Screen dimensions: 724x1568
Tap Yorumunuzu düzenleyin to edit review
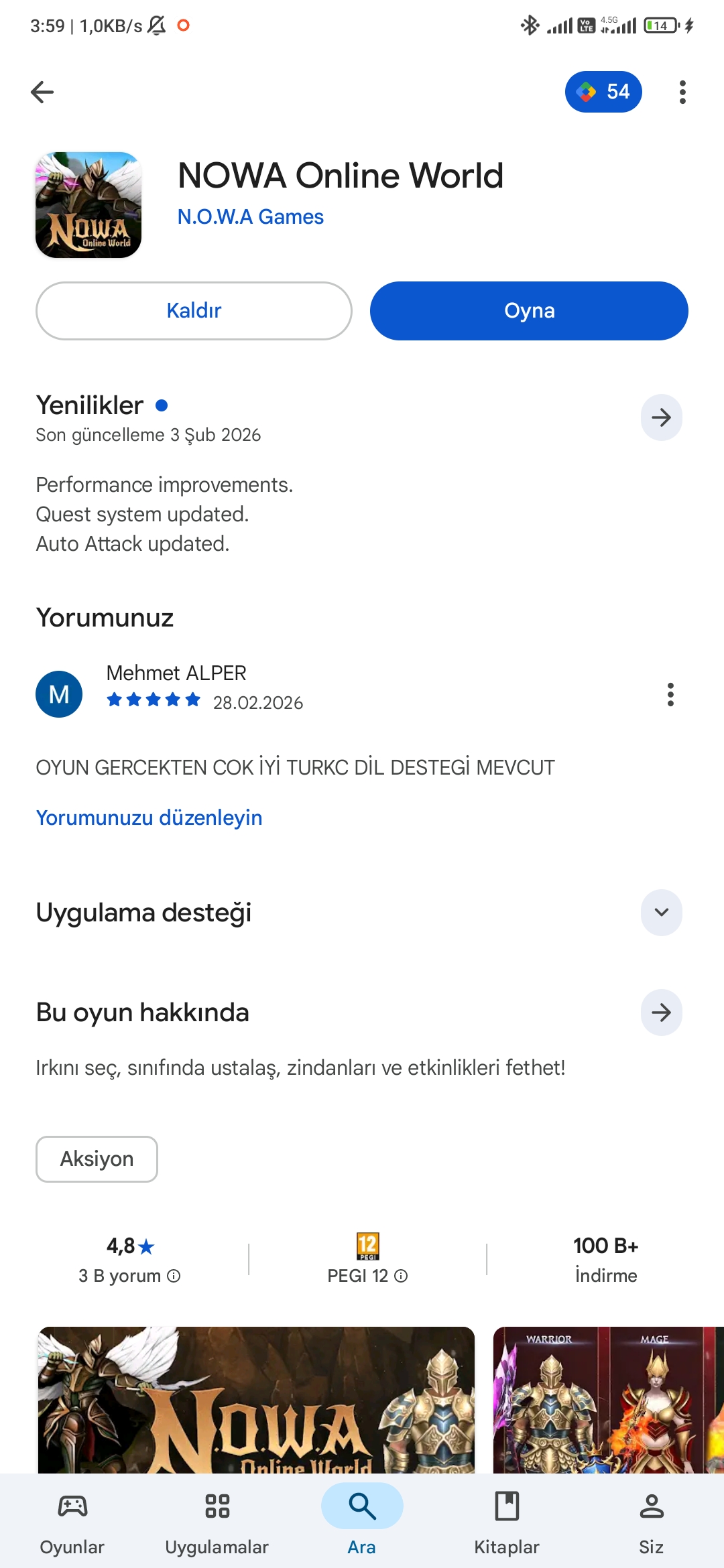click(149, 818)
